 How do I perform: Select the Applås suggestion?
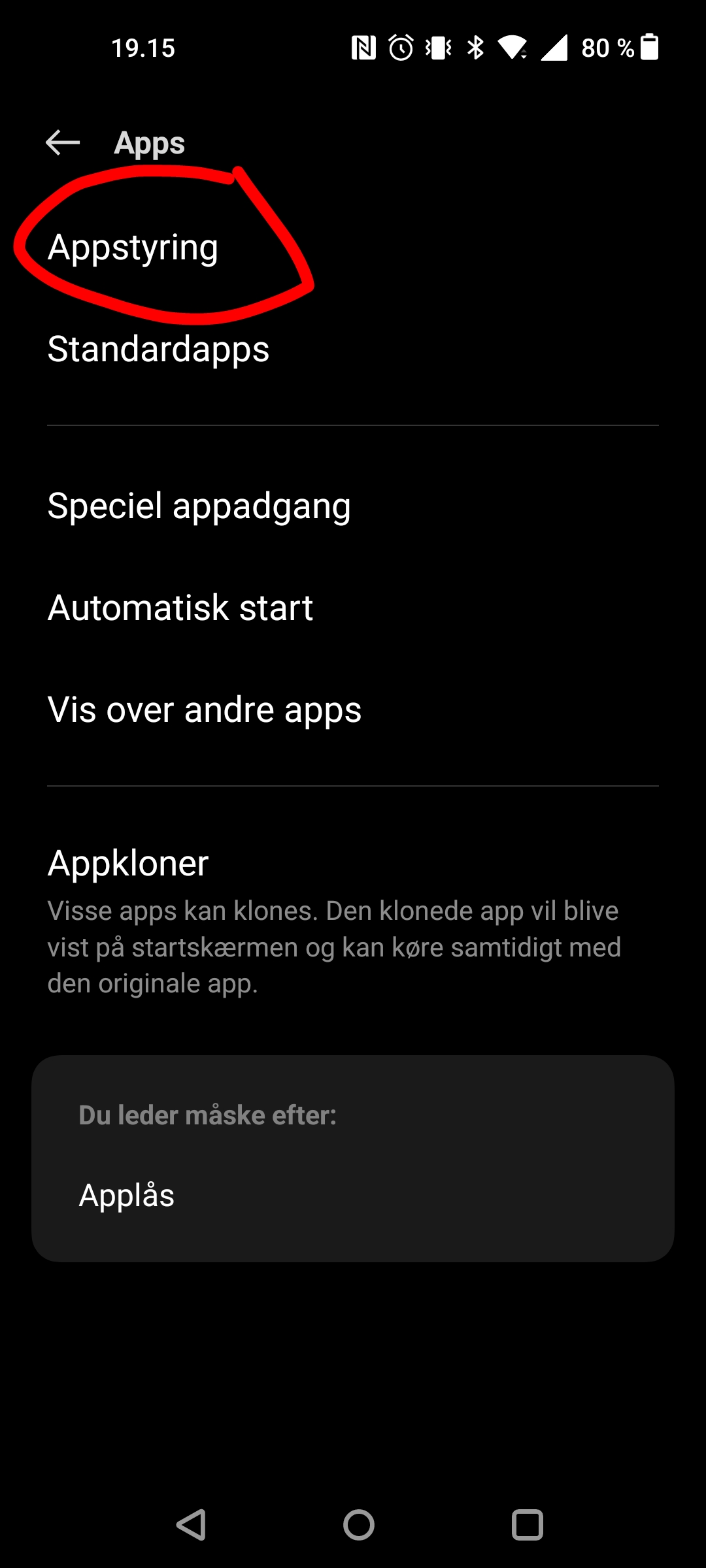point(127,1196)
